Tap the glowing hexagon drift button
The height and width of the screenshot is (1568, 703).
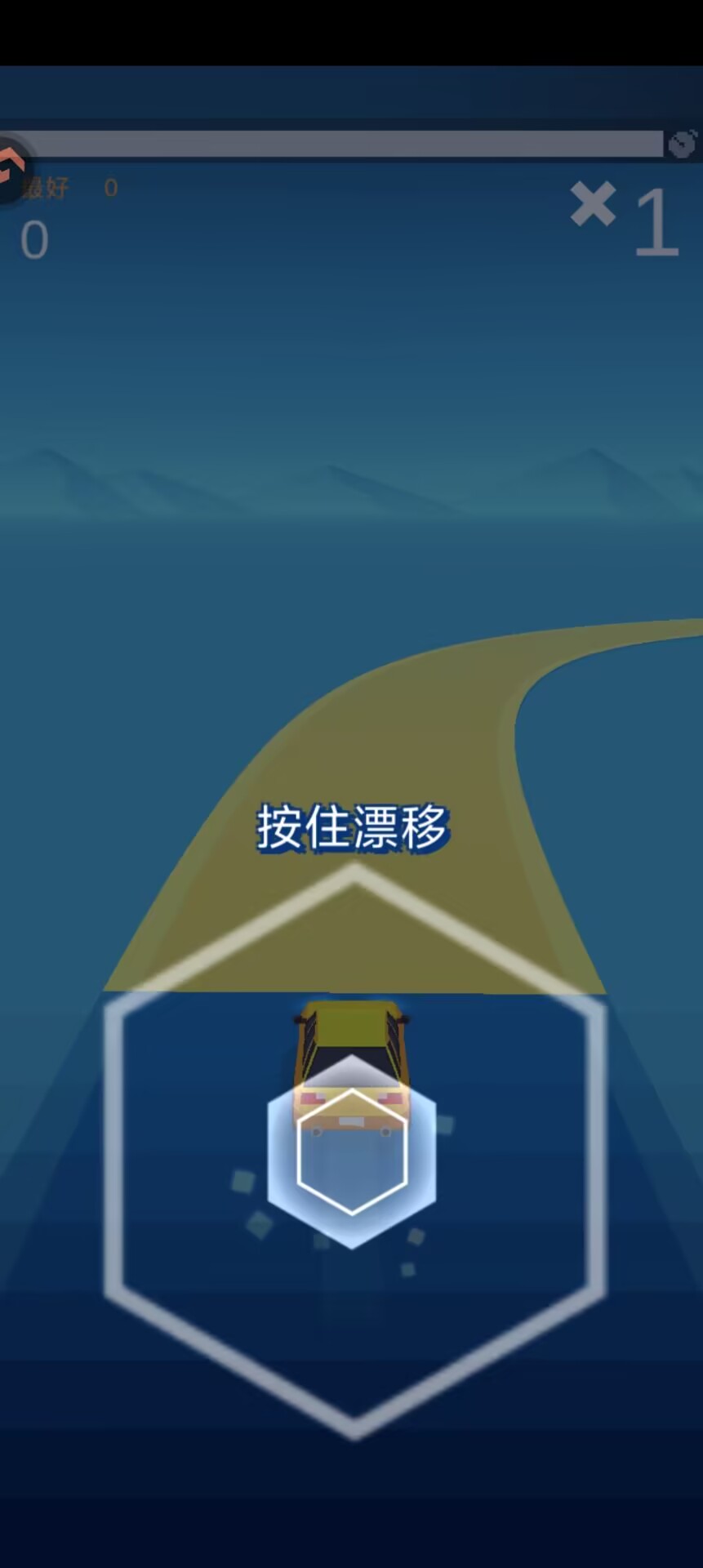click(x=352, y=1151)
